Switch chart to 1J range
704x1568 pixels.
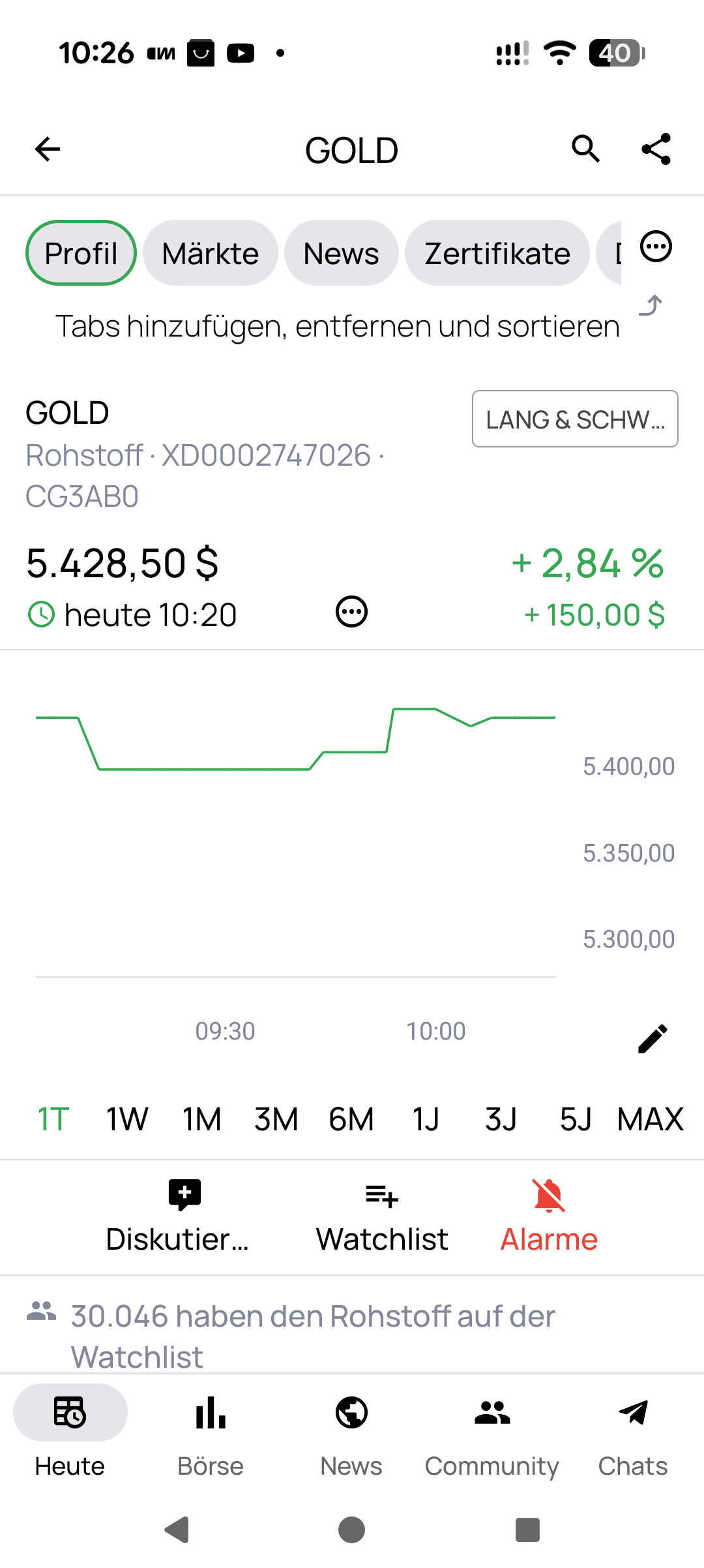tap(426, 1119)
